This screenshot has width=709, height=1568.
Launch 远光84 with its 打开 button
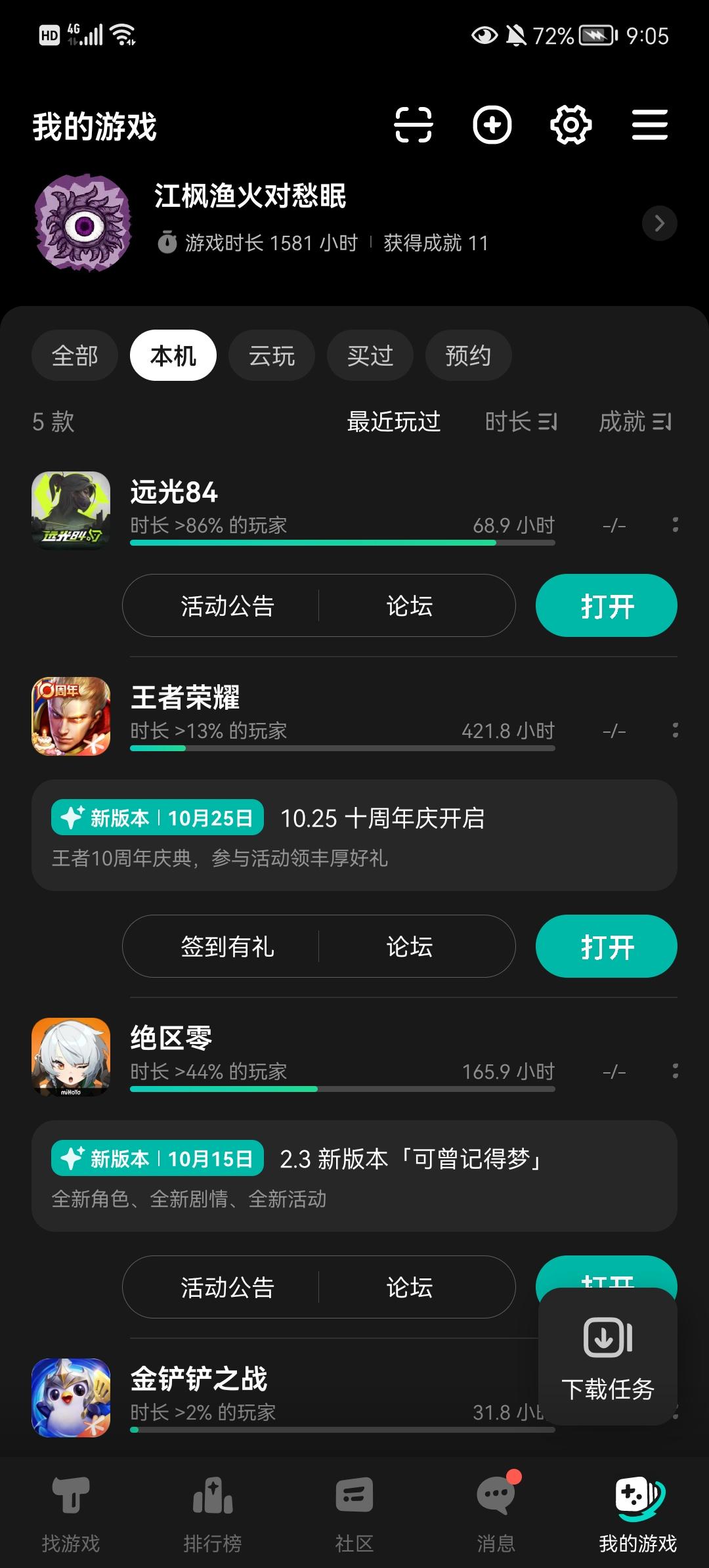click(x=607, y=605)
